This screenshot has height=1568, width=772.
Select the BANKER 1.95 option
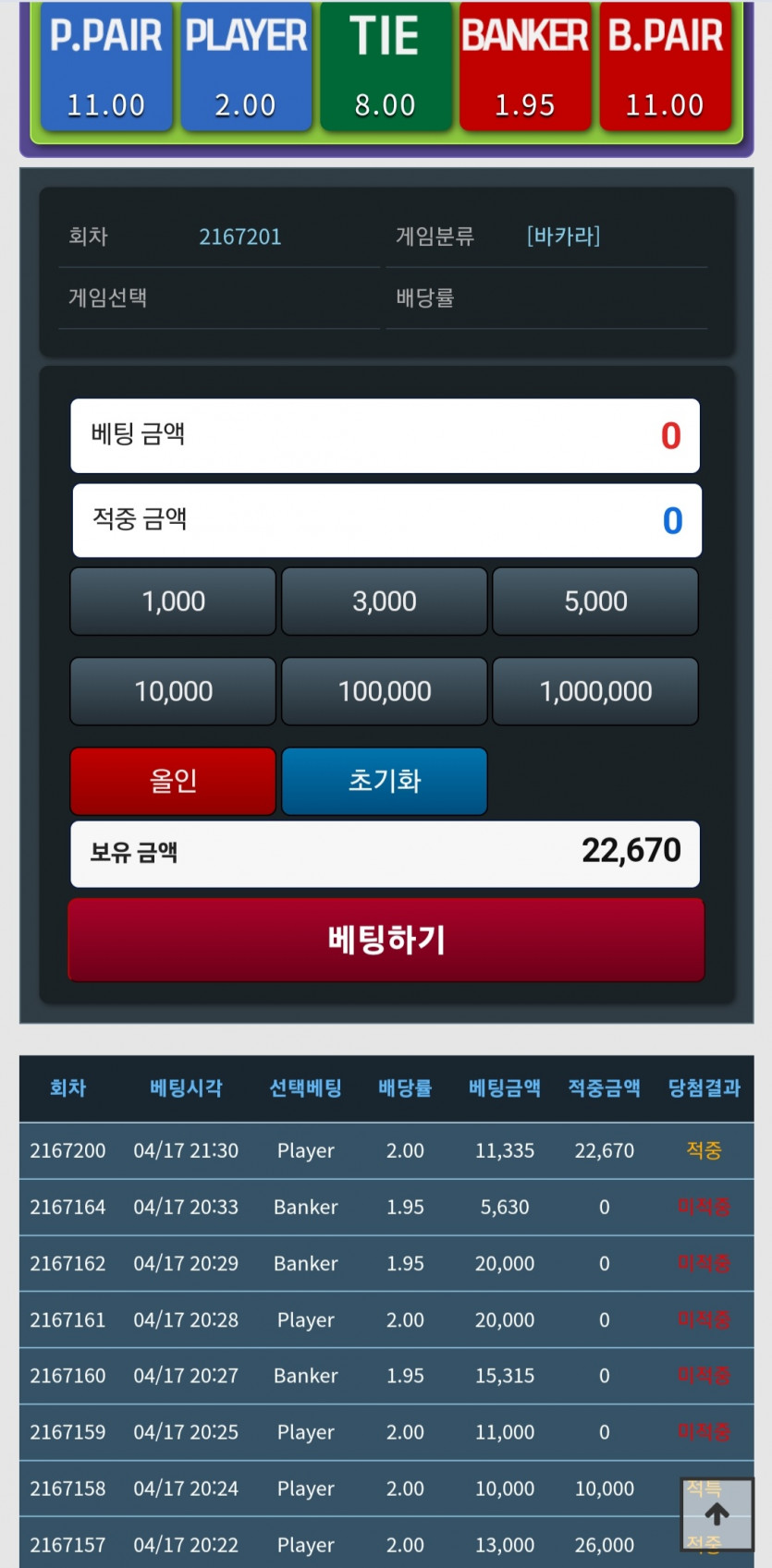point(525,67)
